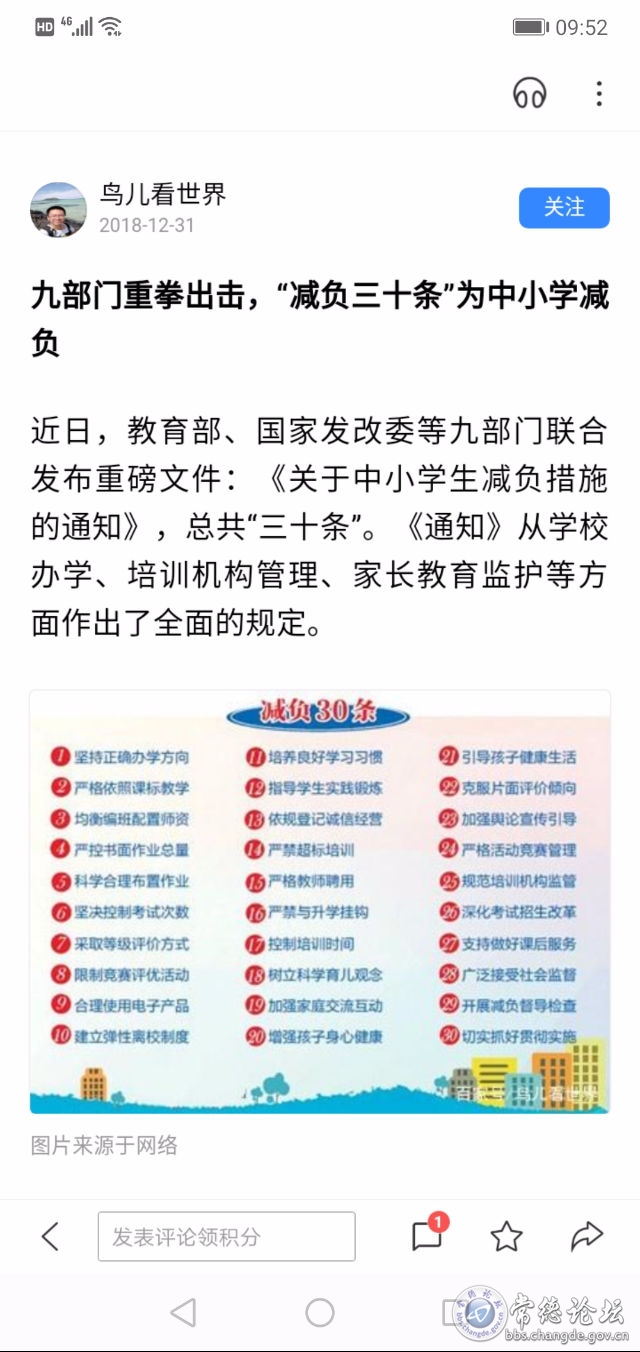Tap the system home button
This screenshot has width=640, height=1352.
coord(320,1312)
